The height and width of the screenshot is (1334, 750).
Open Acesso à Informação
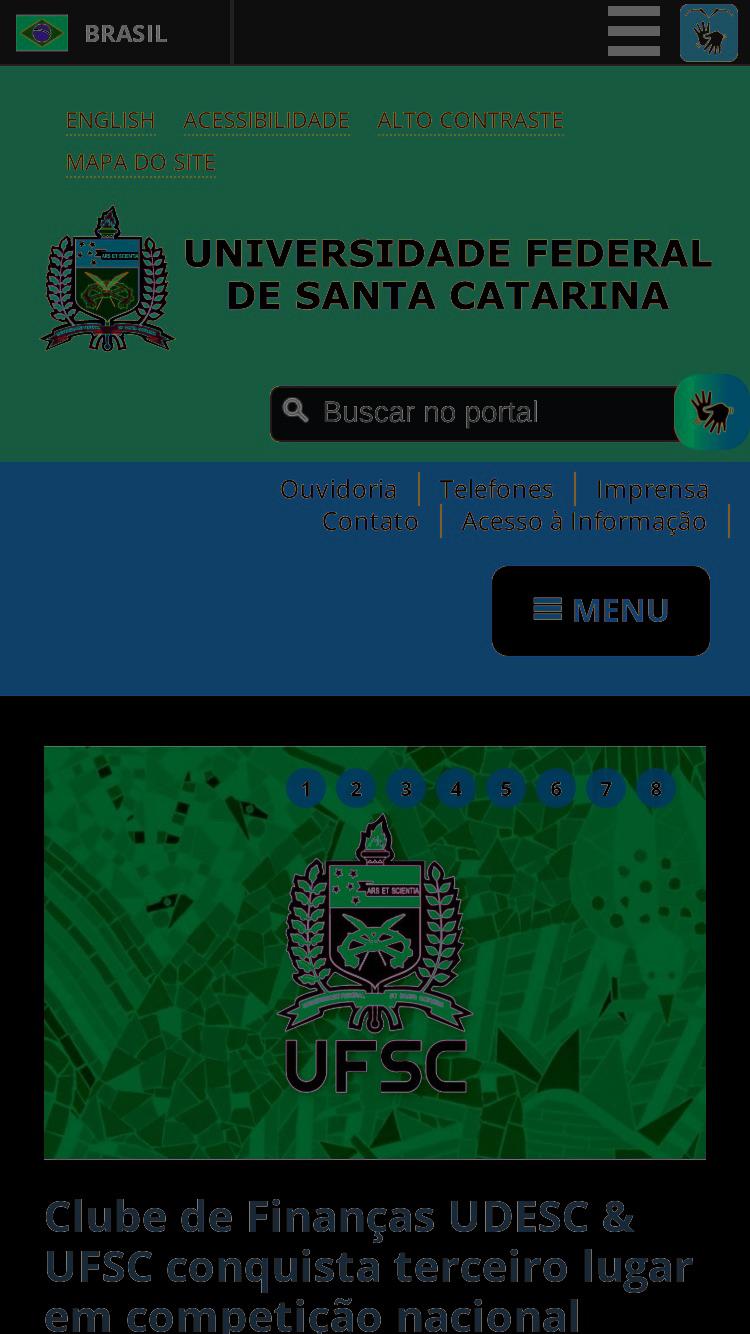coord(584,521)
